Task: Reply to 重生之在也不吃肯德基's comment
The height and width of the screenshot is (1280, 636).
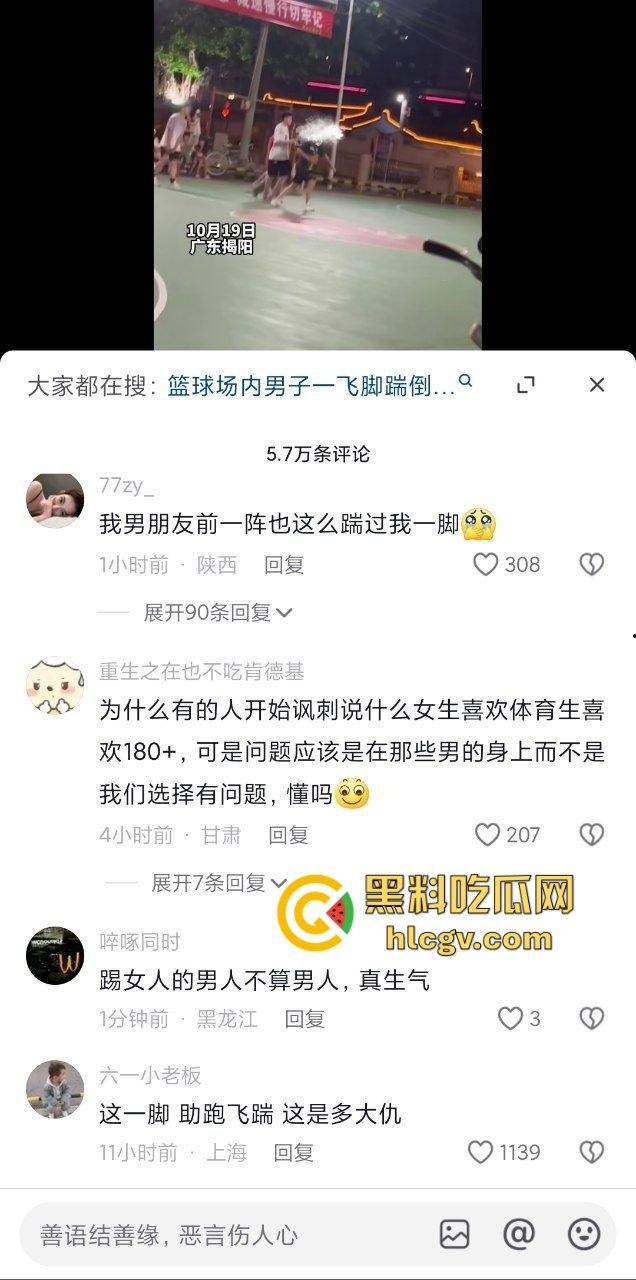Action: tap(288, 835)
